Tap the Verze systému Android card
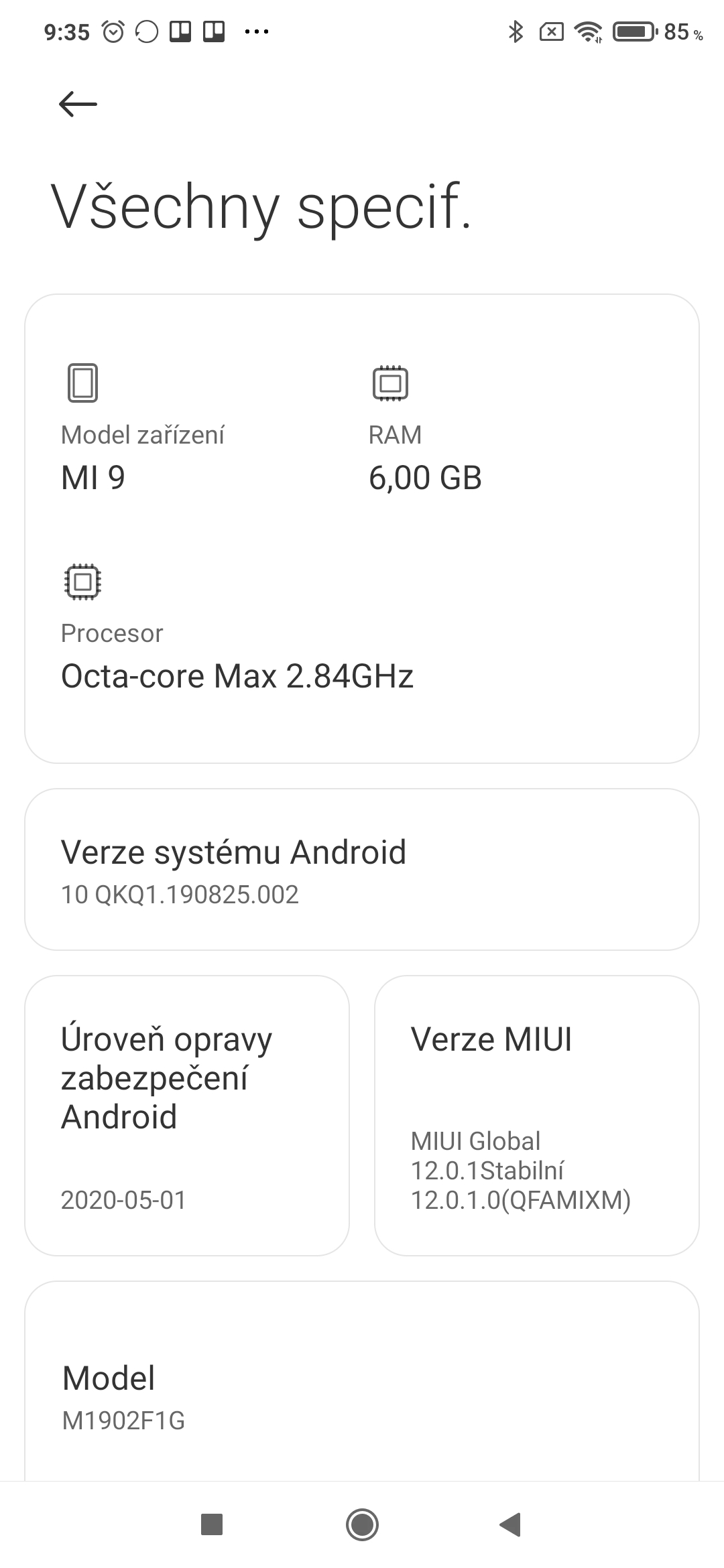The image size is (724, 1568). 362,869
